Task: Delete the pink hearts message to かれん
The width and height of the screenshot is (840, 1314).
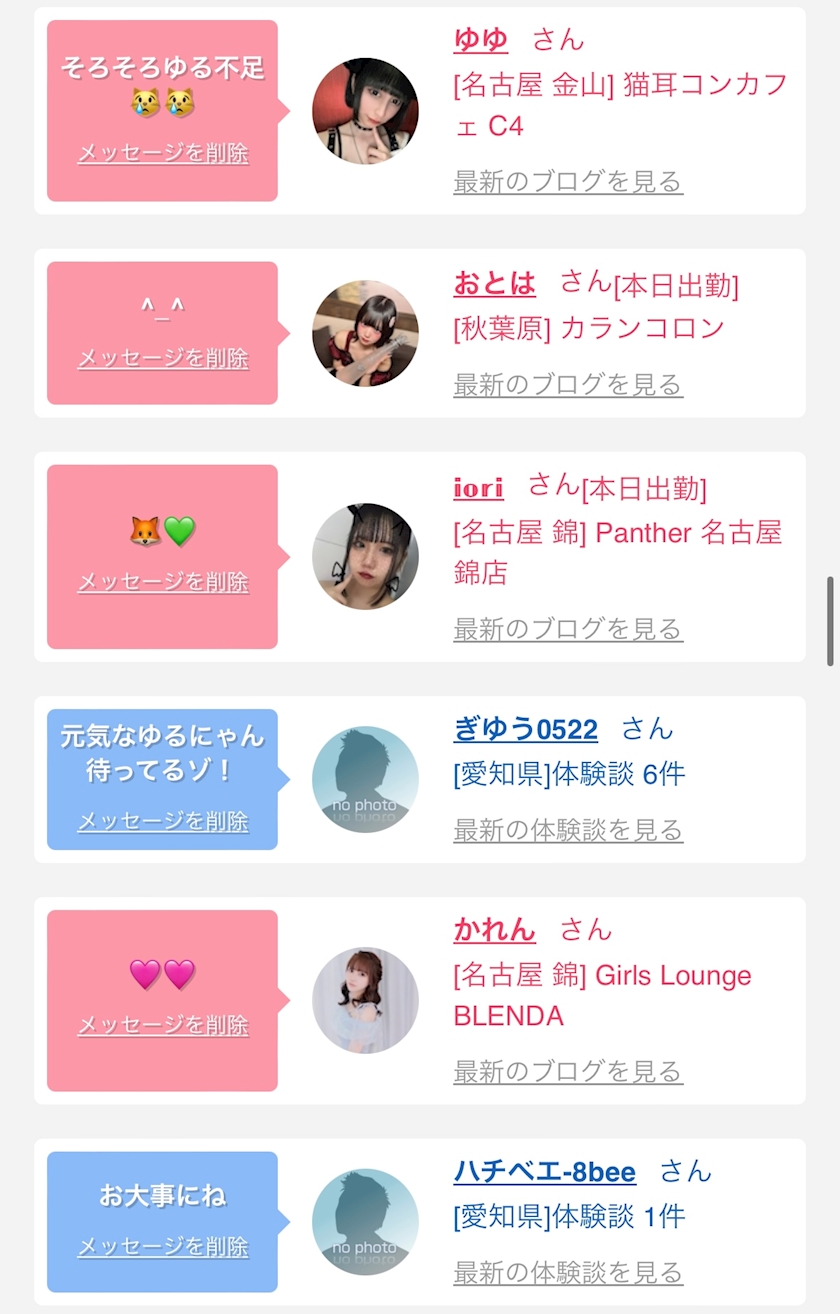Action: coord(163,1025)
